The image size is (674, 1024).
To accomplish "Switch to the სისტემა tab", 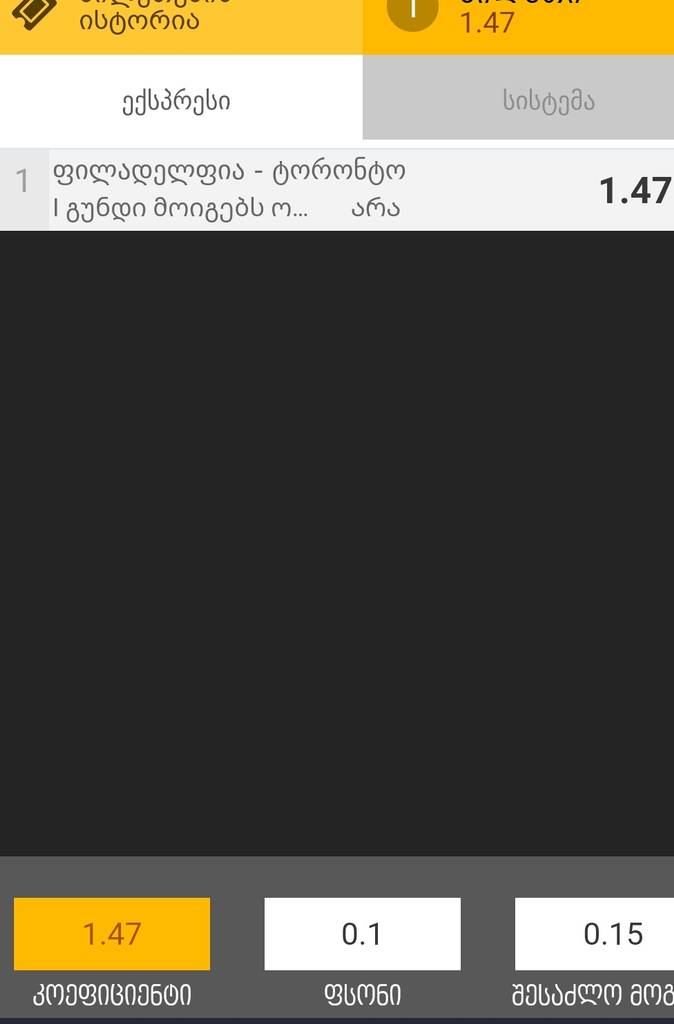I will (x=518, y=101).
